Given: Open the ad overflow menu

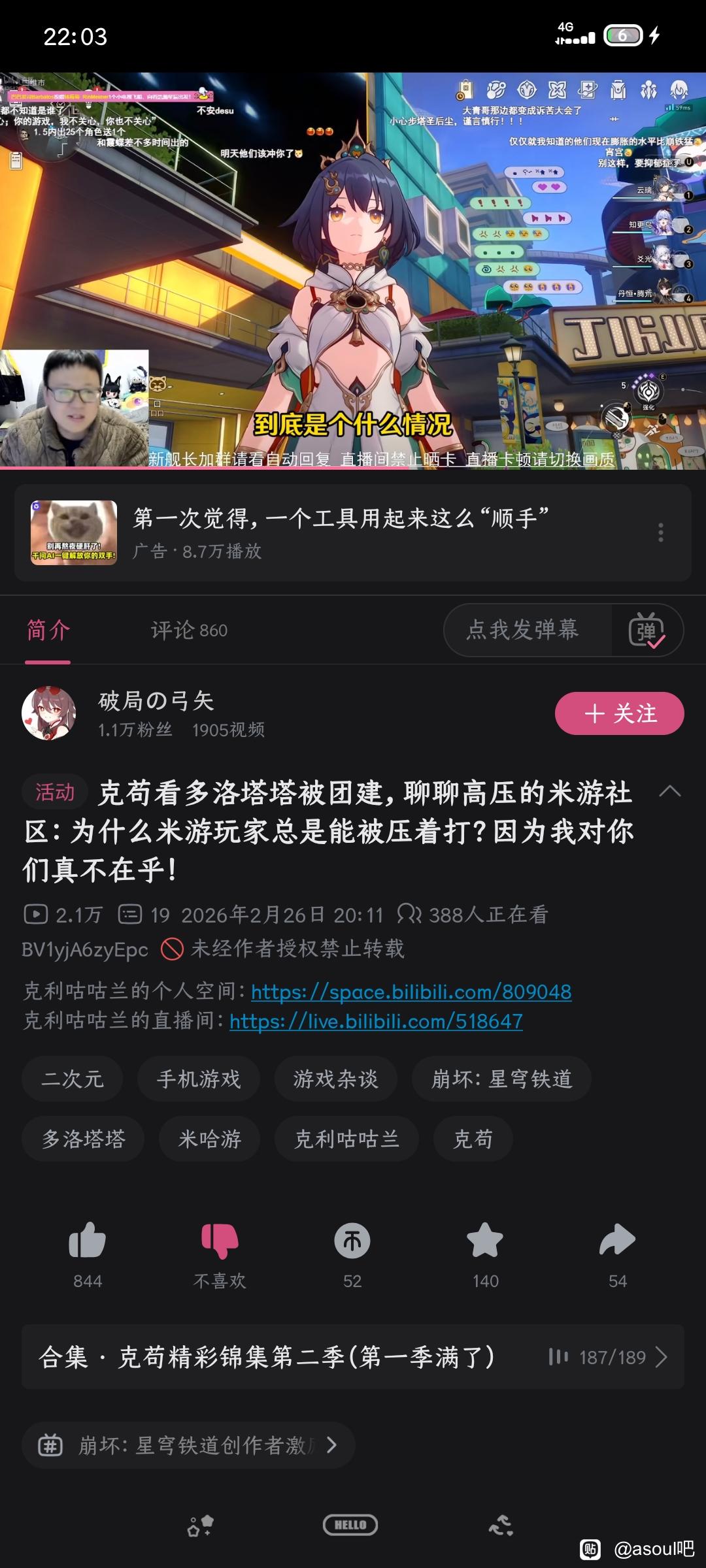Looking at the screenshot, I should (661, 532).
